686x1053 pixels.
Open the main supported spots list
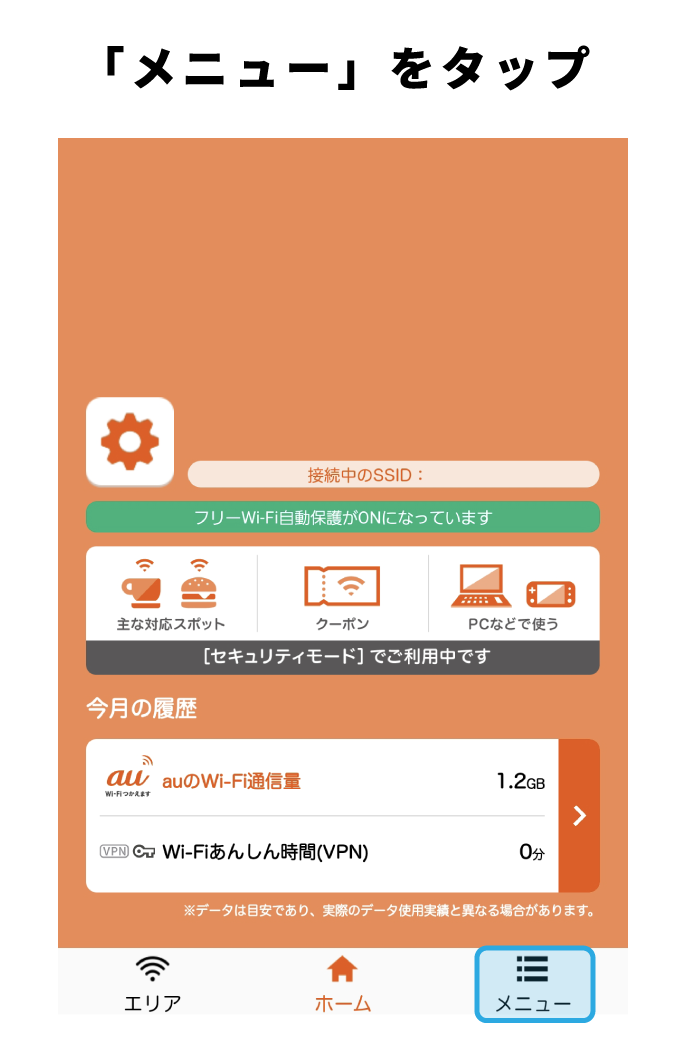(171, 594)
